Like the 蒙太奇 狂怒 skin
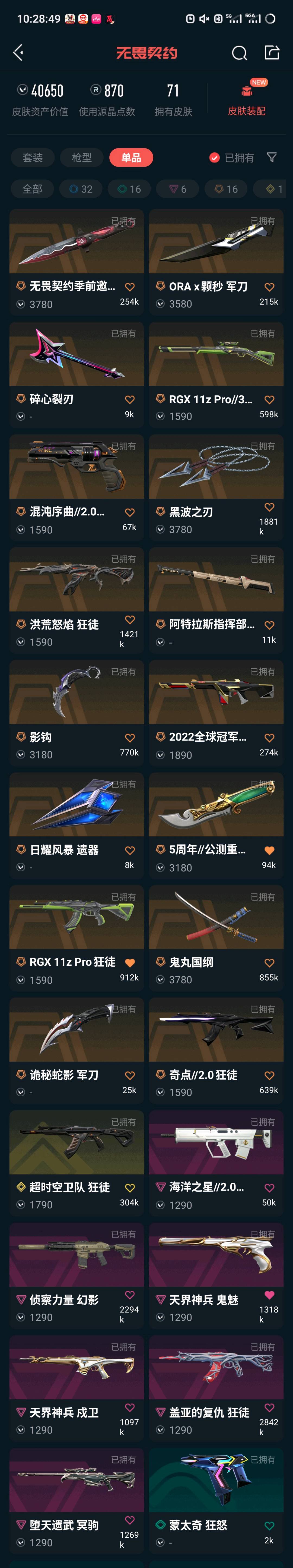This screenshot has width=293, height=1568. (269, 1525)
